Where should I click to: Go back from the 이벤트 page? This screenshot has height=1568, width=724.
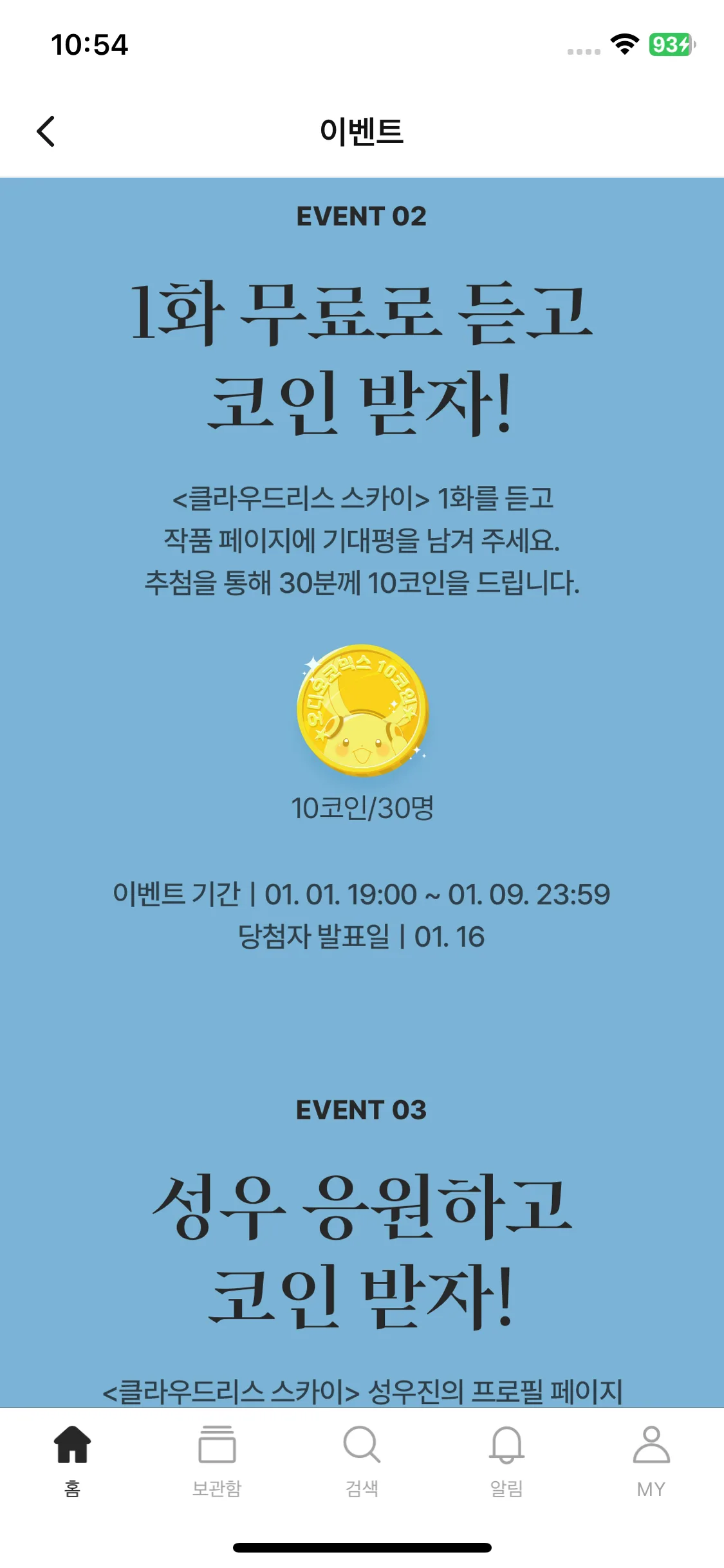click(x=46, y=131)
